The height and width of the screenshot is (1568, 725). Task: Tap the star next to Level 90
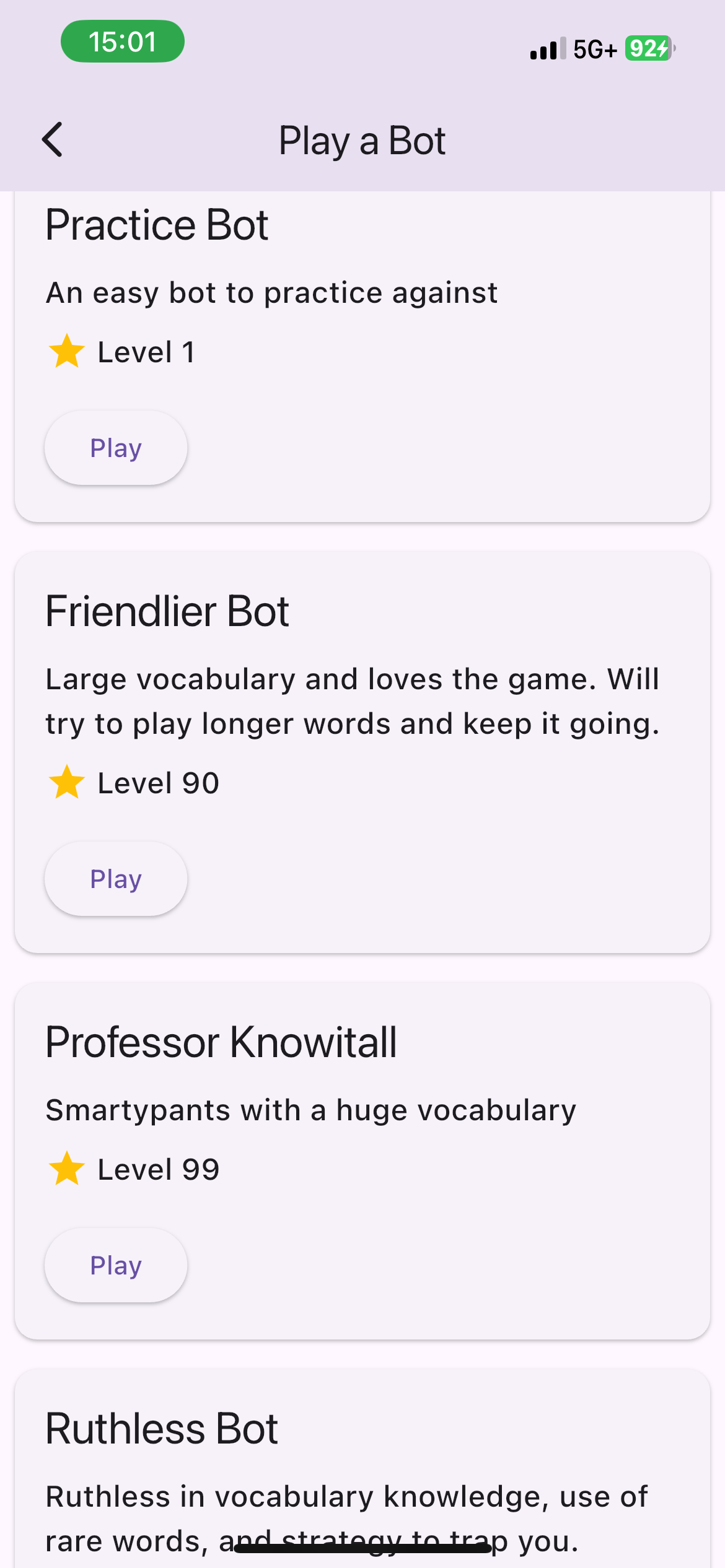click(66, 783)
